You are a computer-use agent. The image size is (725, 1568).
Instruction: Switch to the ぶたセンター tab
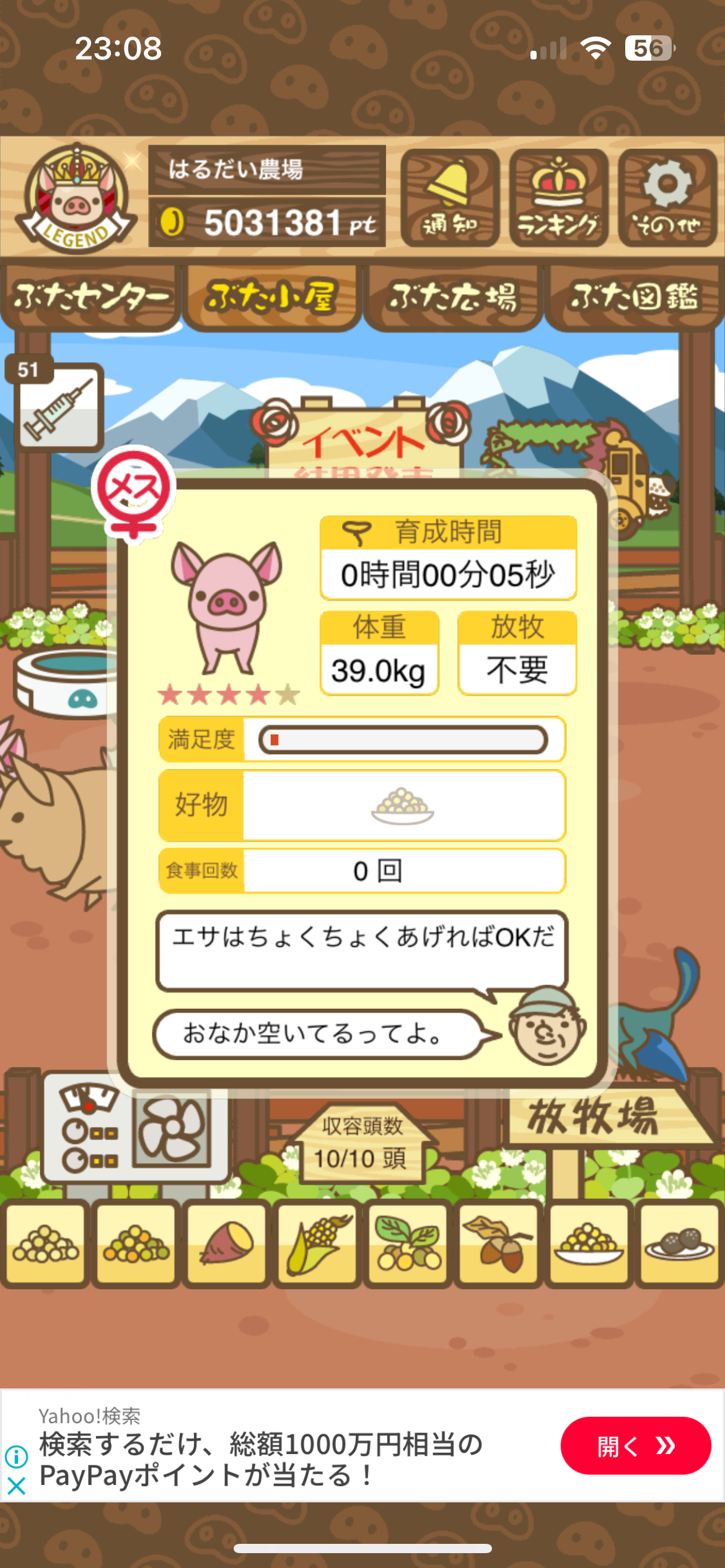click(x=90, y=298)
